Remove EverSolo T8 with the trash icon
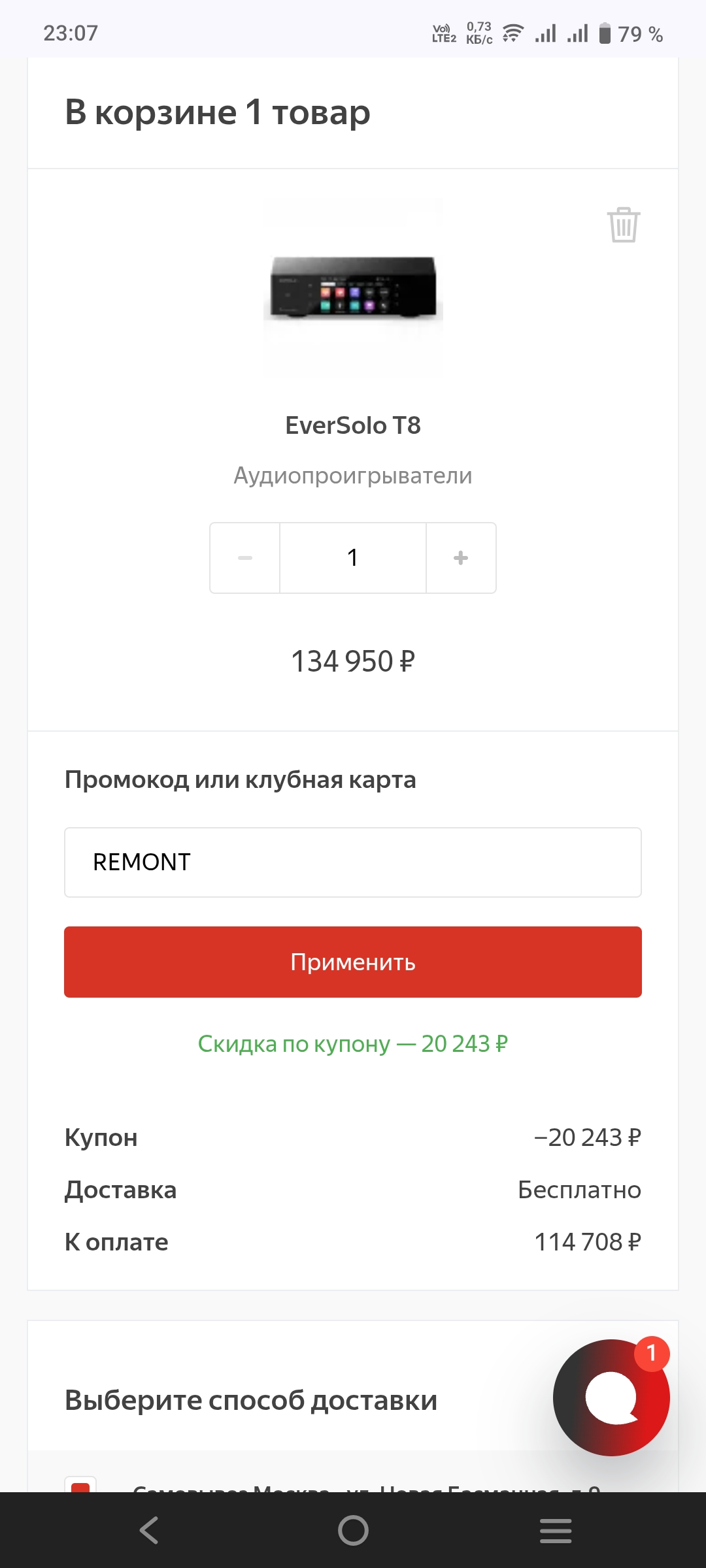Image resolution: width=706 pixels, height=1568 pixels. (x=623, y=225)
